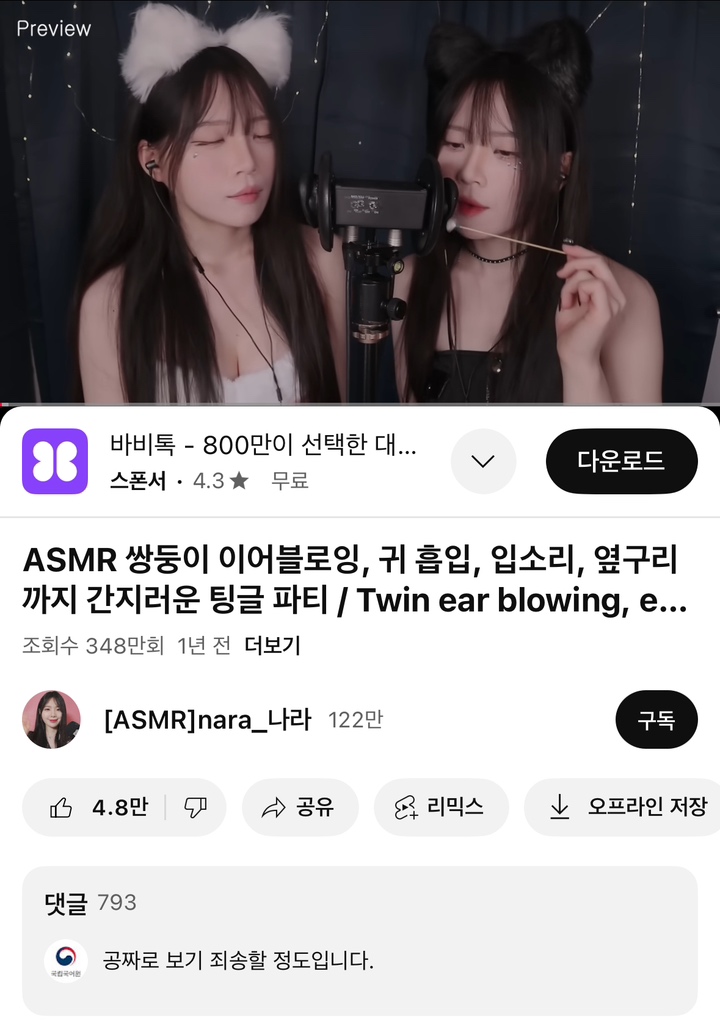720x1024 pixels.
Task: Tap the 다운로드 button on the ad
Action: [621, 461]
